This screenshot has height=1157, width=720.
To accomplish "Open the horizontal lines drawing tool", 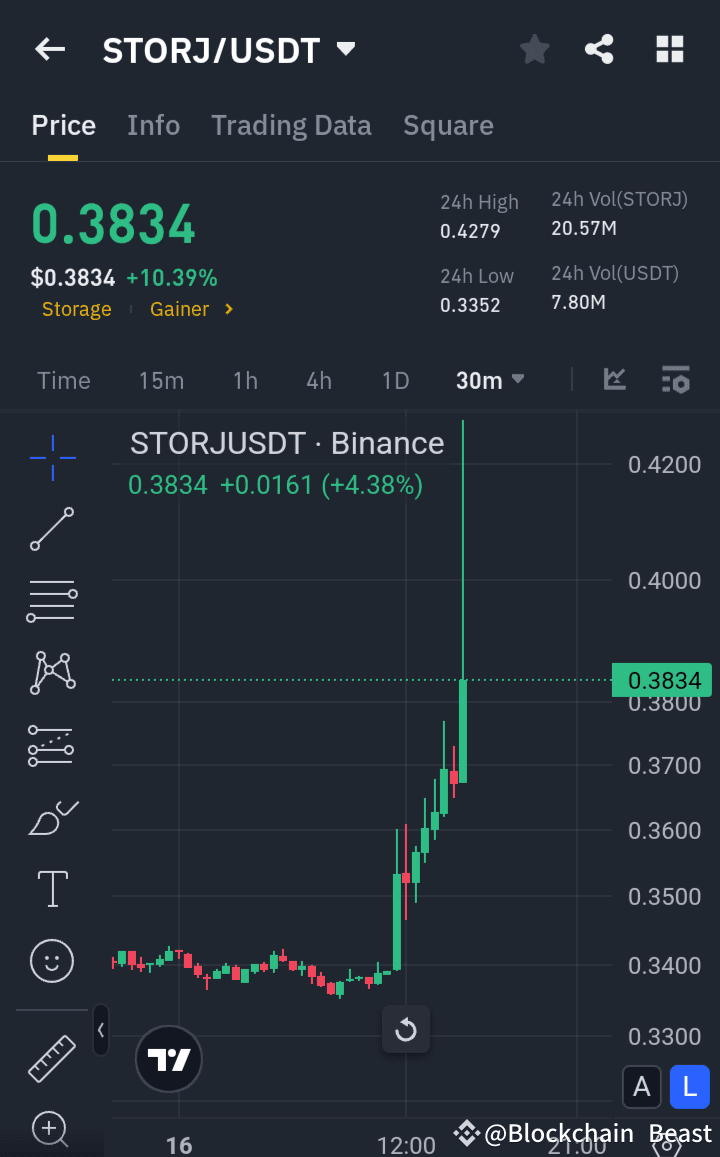I will click(x=51, y=601).
